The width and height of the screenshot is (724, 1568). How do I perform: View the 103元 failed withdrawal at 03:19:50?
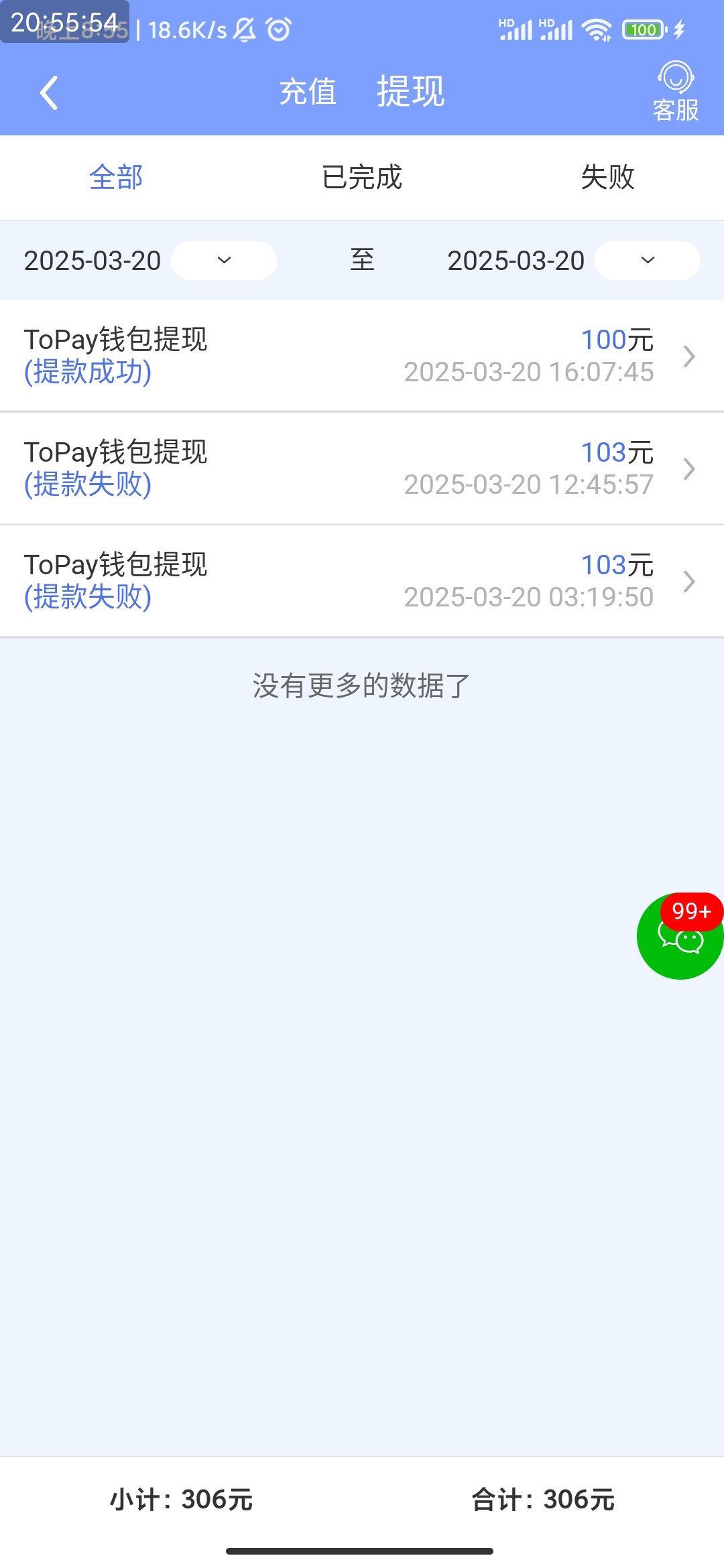pyautogui.click(x=362, y=581)
